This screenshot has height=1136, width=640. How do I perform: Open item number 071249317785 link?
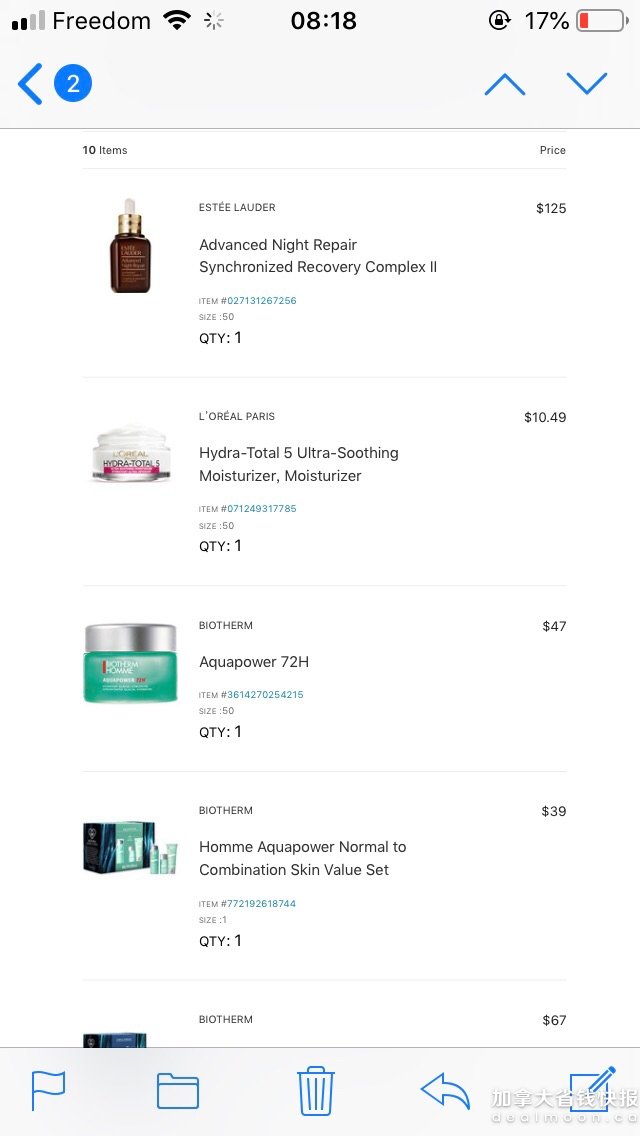[x=261, y=508]
